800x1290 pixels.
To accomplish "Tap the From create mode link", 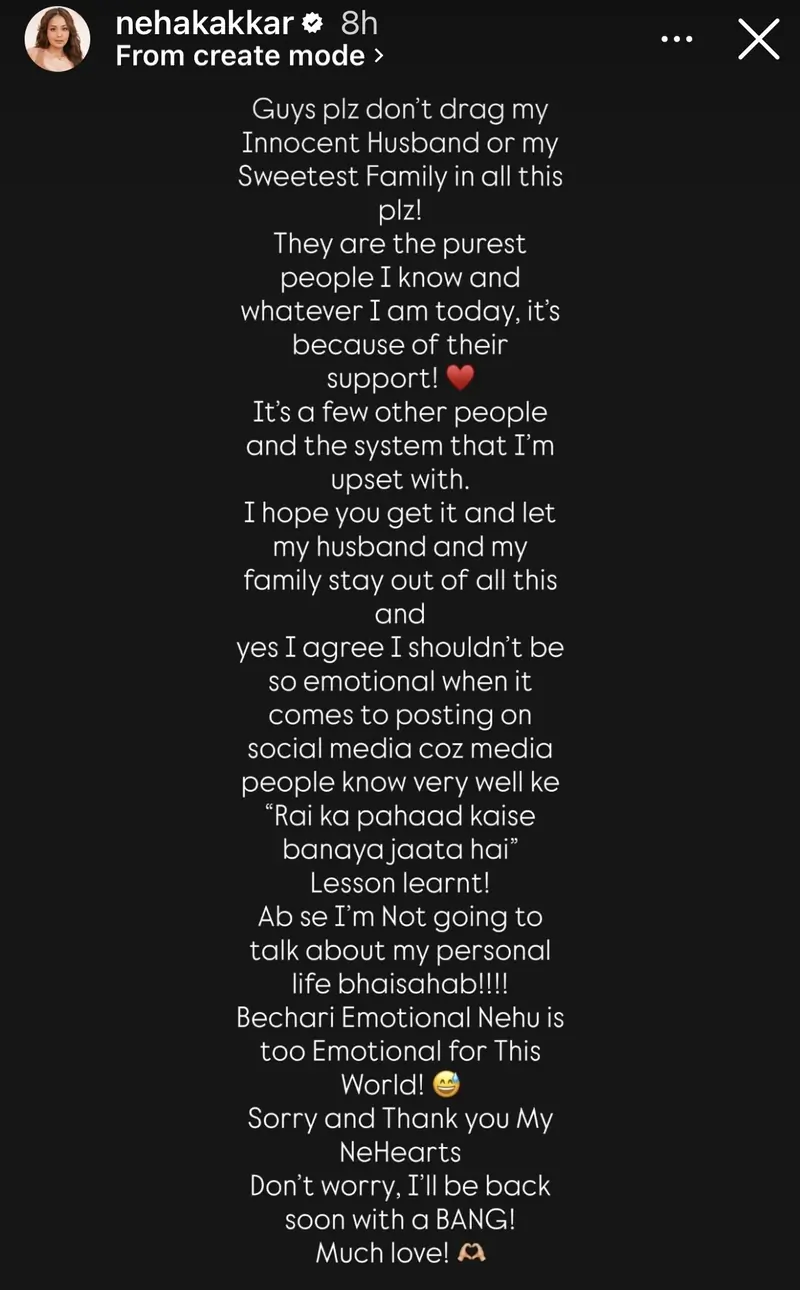I will pos(249,56).
